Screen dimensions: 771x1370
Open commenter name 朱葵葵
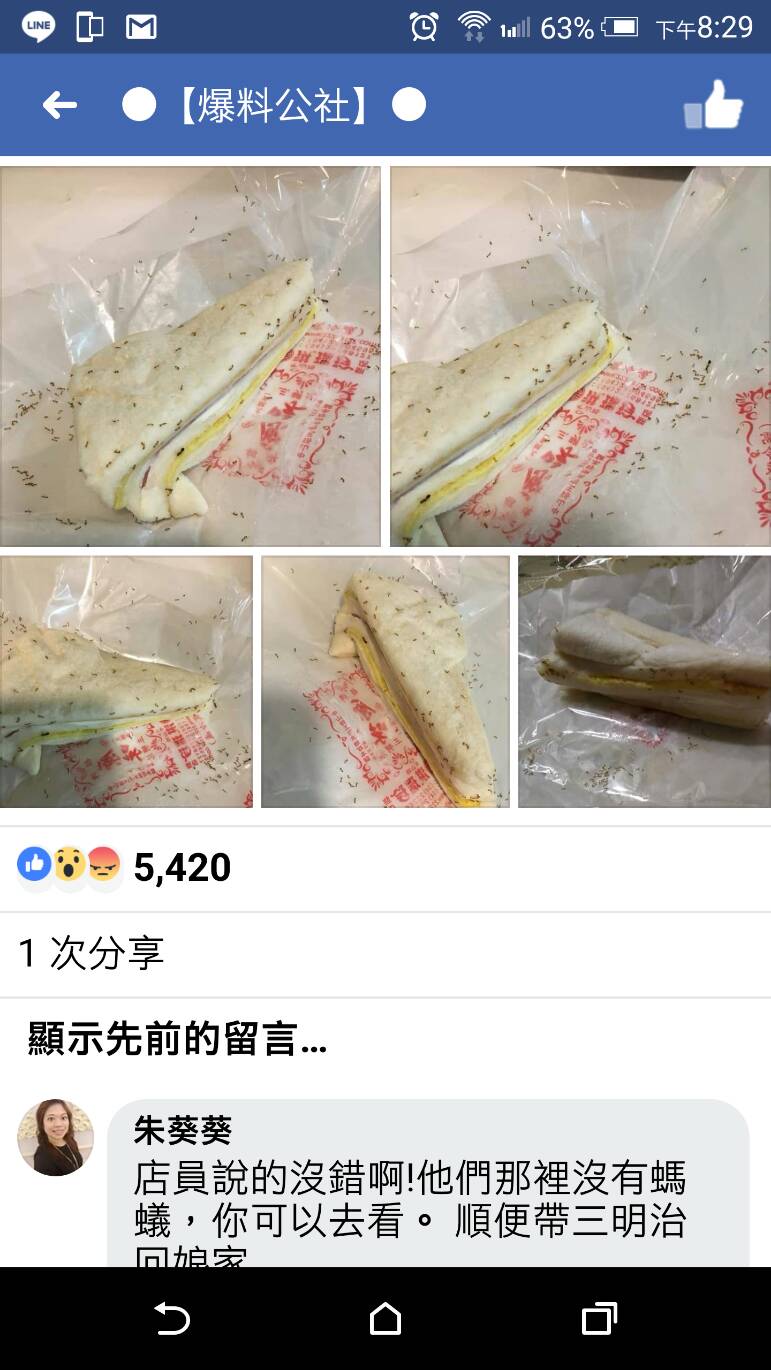[183, 1130]
